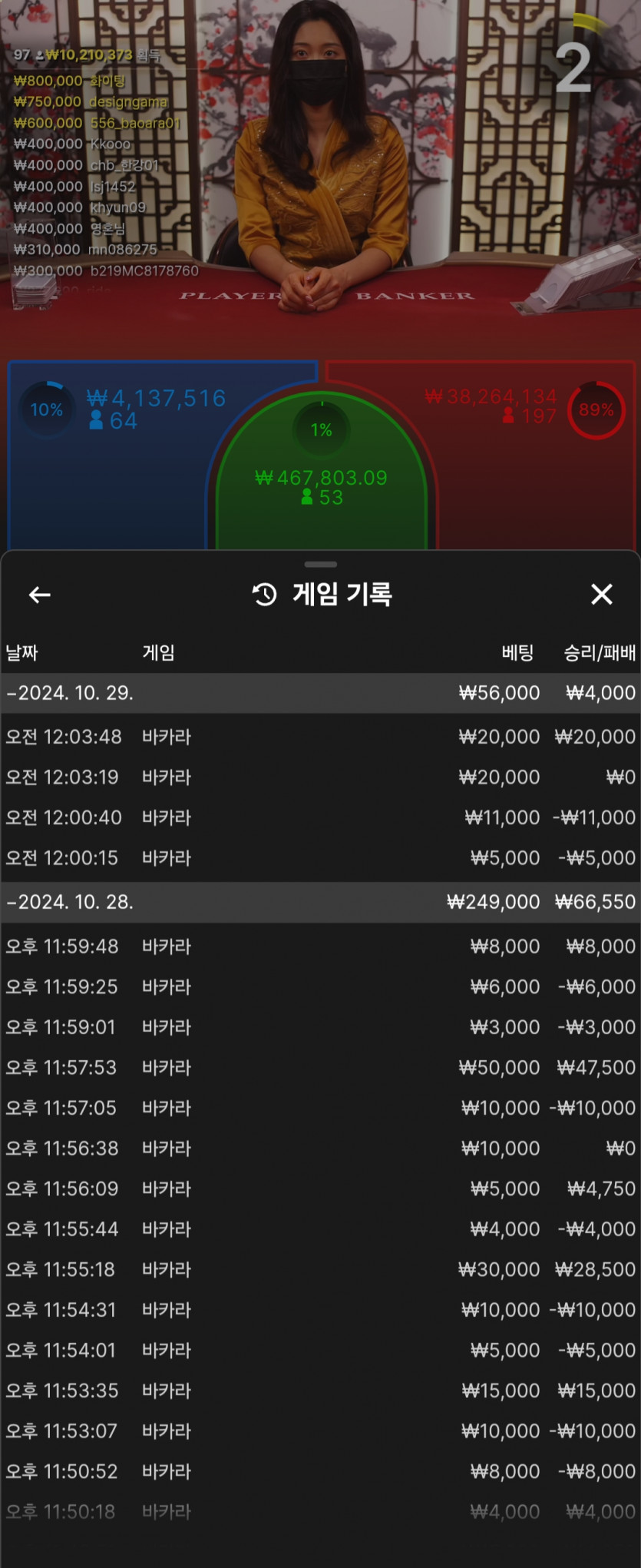The height and width of the screenshot is (1568, 641).
Task: Open the 오전 12:00:15 baccarat record
Action: 321,858
